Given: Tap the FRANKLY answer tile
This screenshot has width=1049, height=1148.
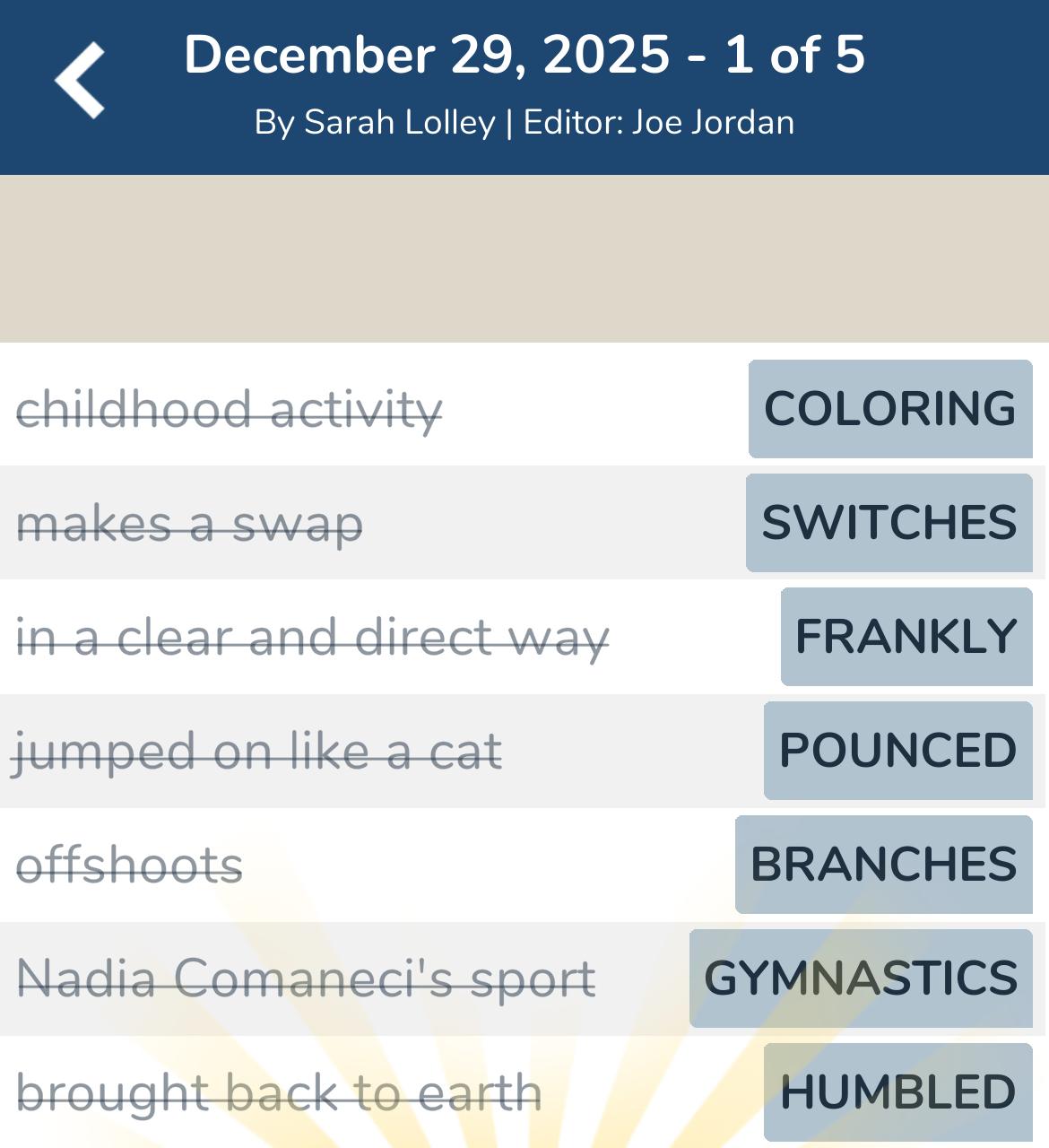Looking at the screenshot, I should 906,637.
